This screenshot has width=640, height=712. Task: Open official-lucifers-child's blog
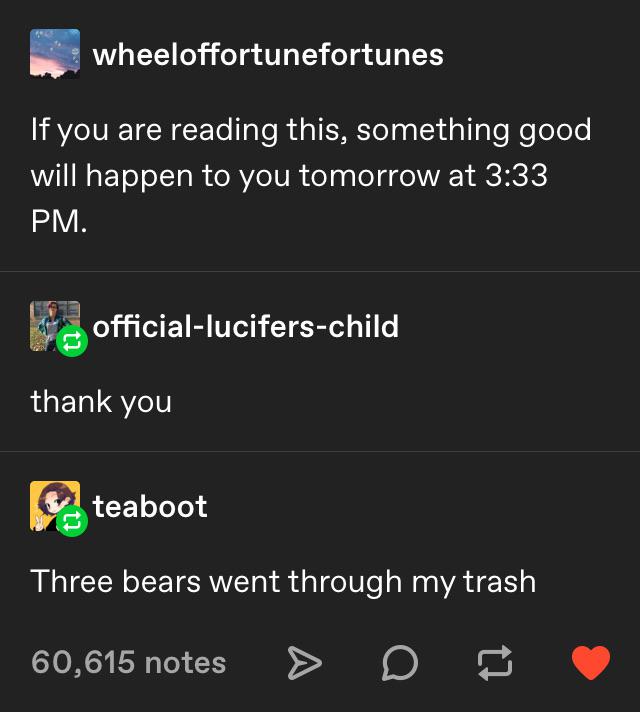245,326
